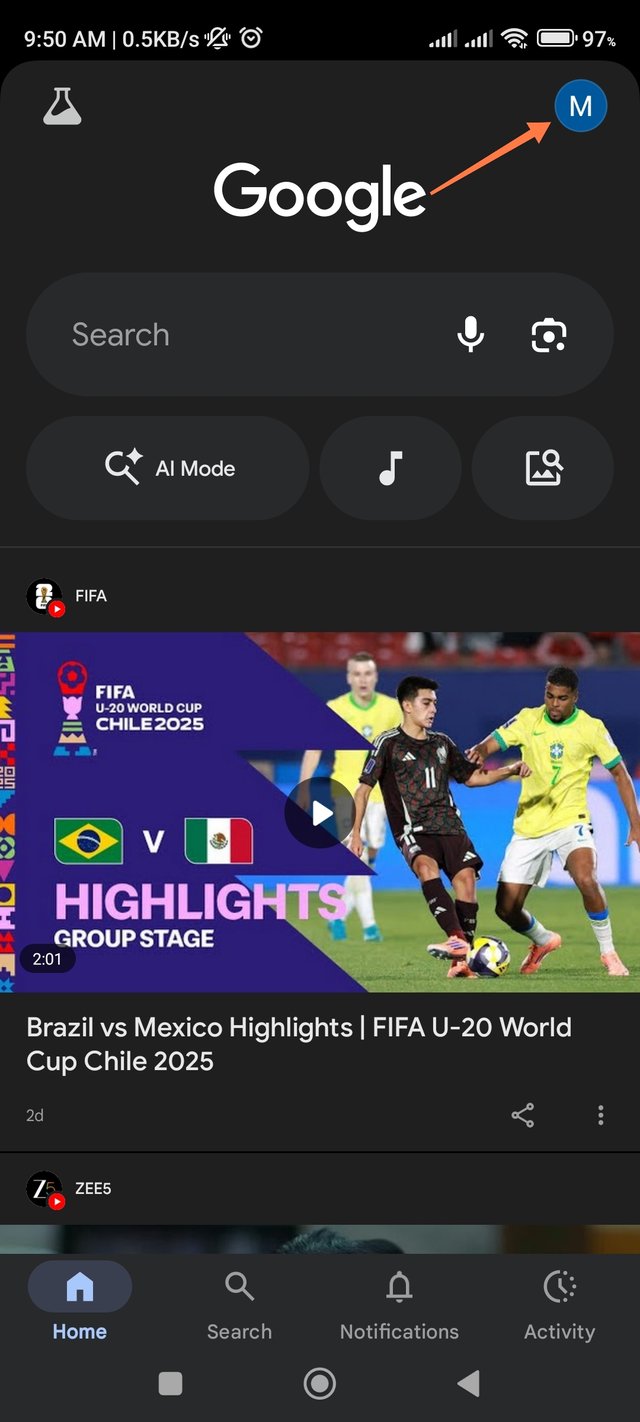Viewport: 640px width, 1422px height.
Task: Share the Brazil vs Mexico highlights card
Action: pyautogui.click(x=522, y=1115)
